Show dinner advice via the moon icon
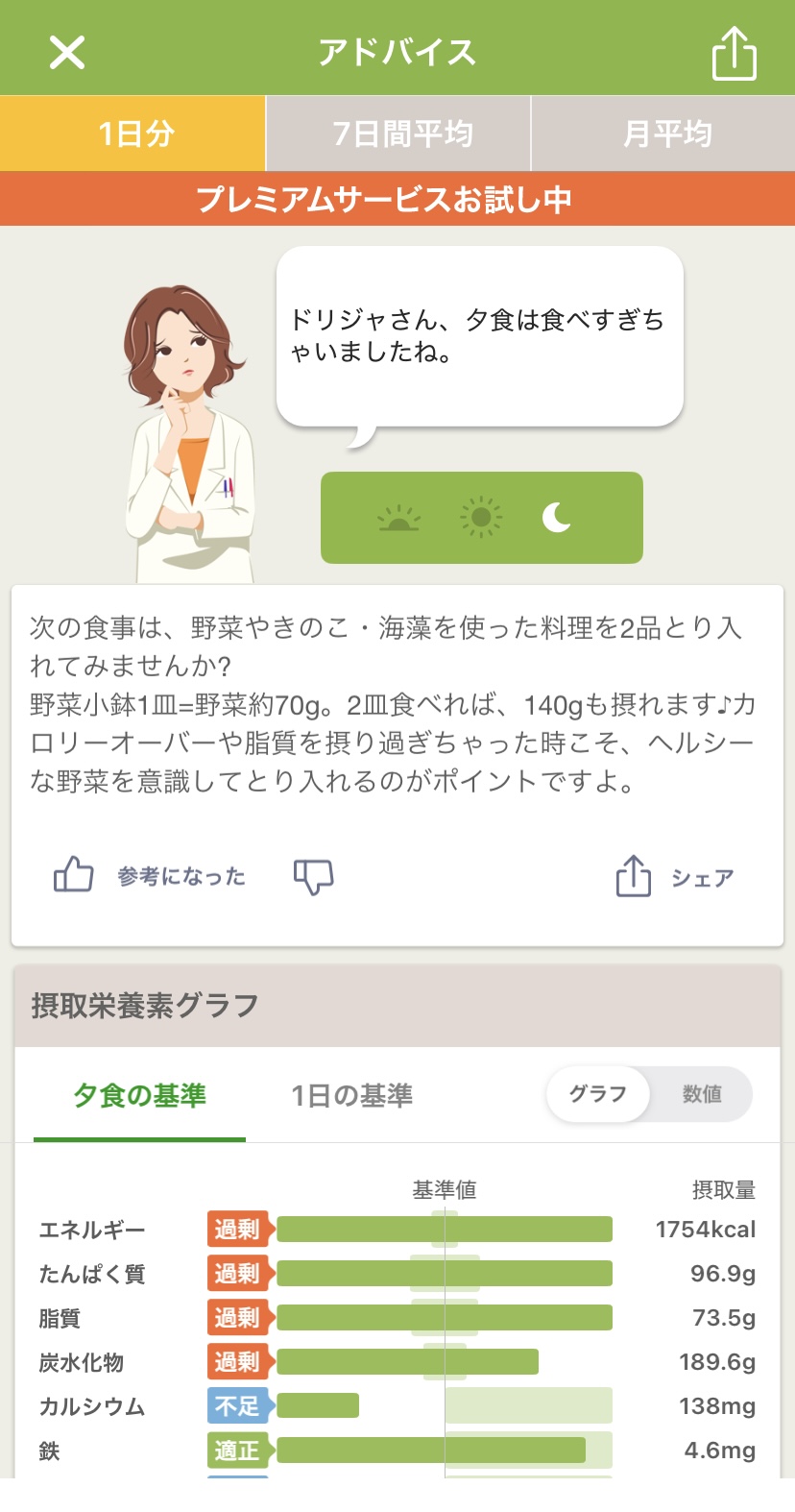The image size is (795, 1512). pyautogui.click(x=557, y=518)
